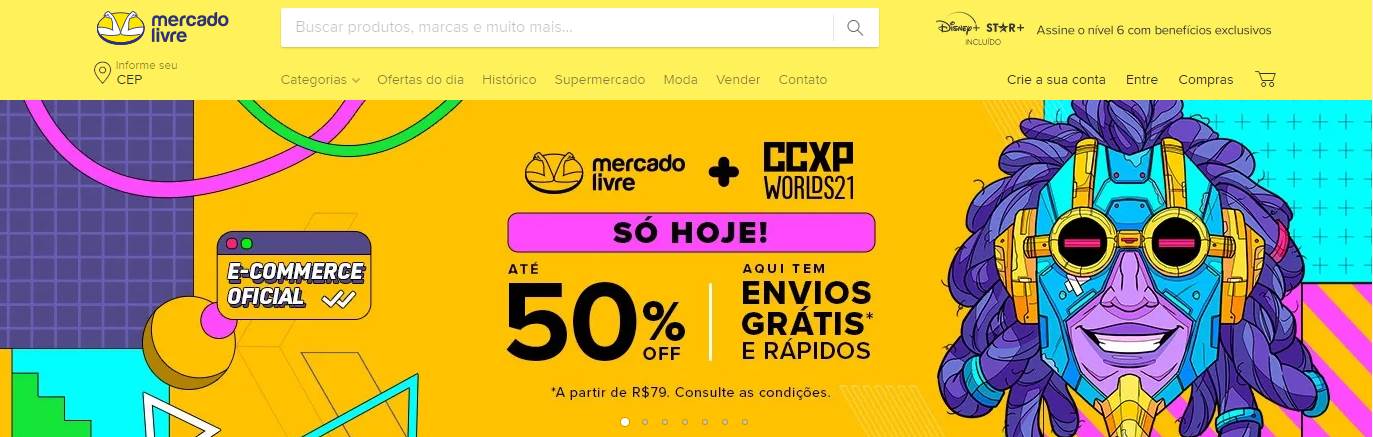The width and height of the screenshot is (1373, 437).
Task: Set location via Informe seu CEP
Action: tap(136, 73)
